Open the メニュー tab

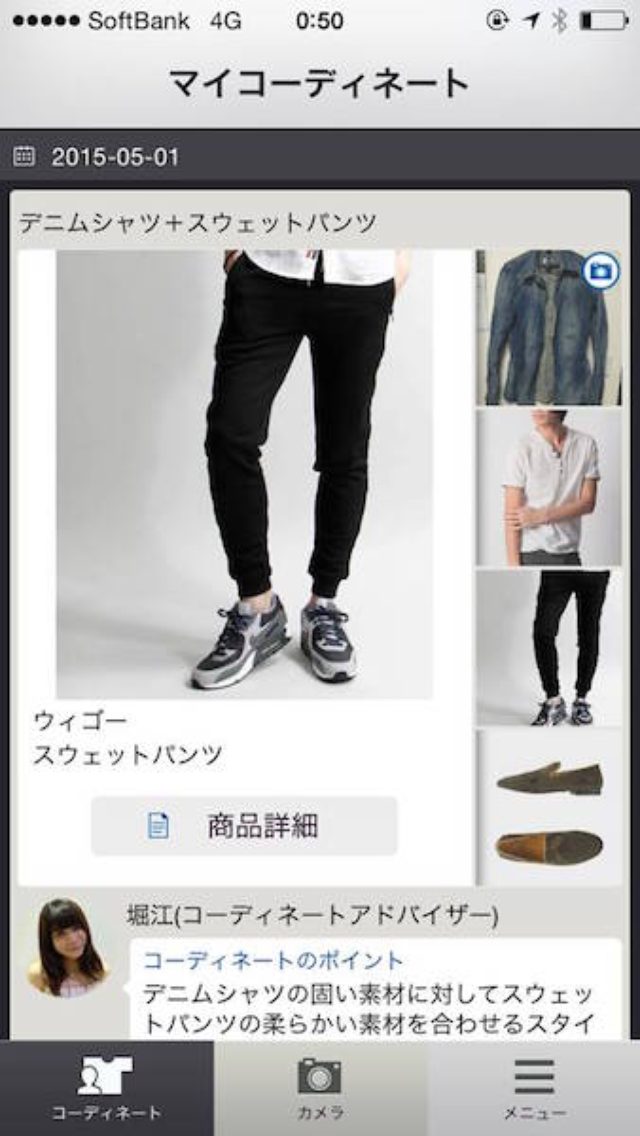(534, 1088)
